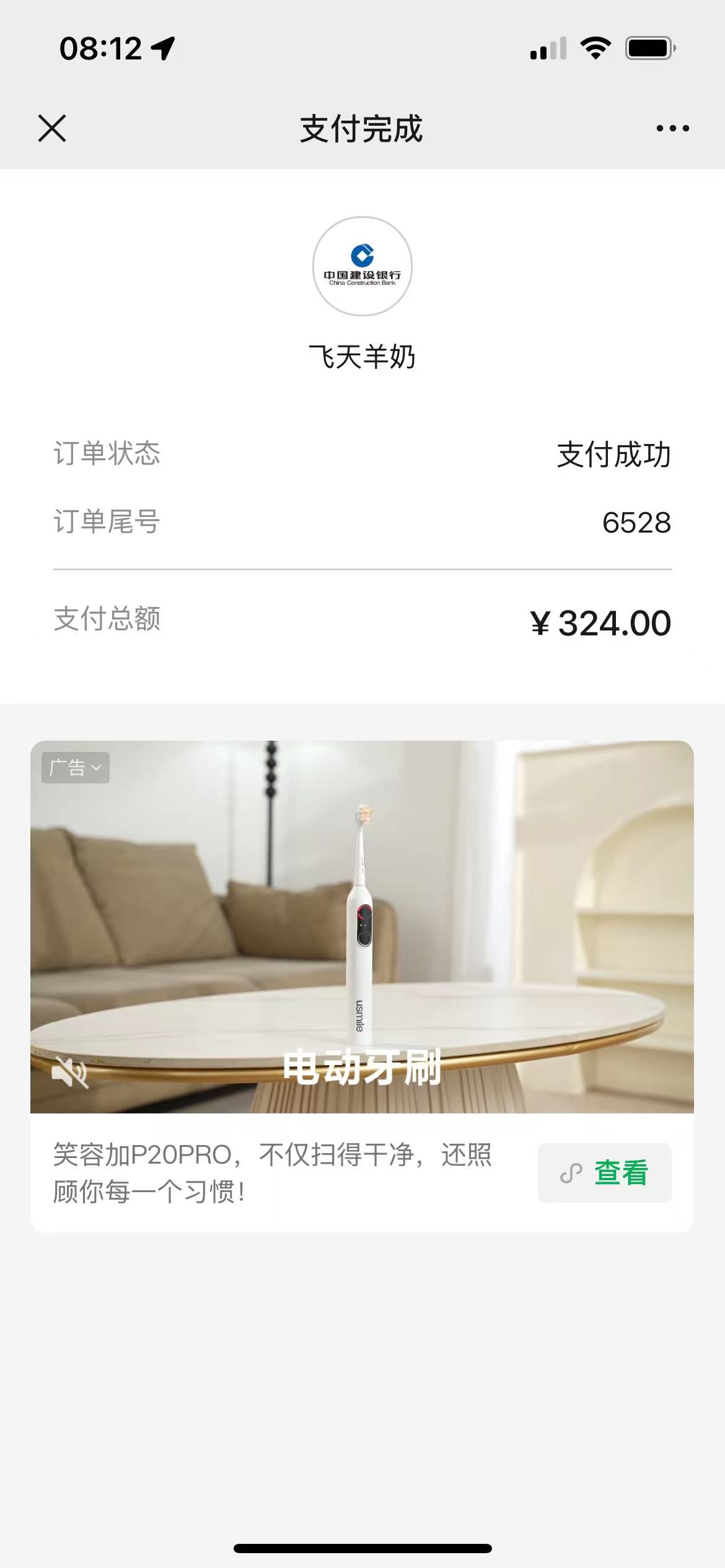Unmute the toothbrush ad video
Image resolution: width=725 pixels, height=1568 pixels.
[70, 1071]
